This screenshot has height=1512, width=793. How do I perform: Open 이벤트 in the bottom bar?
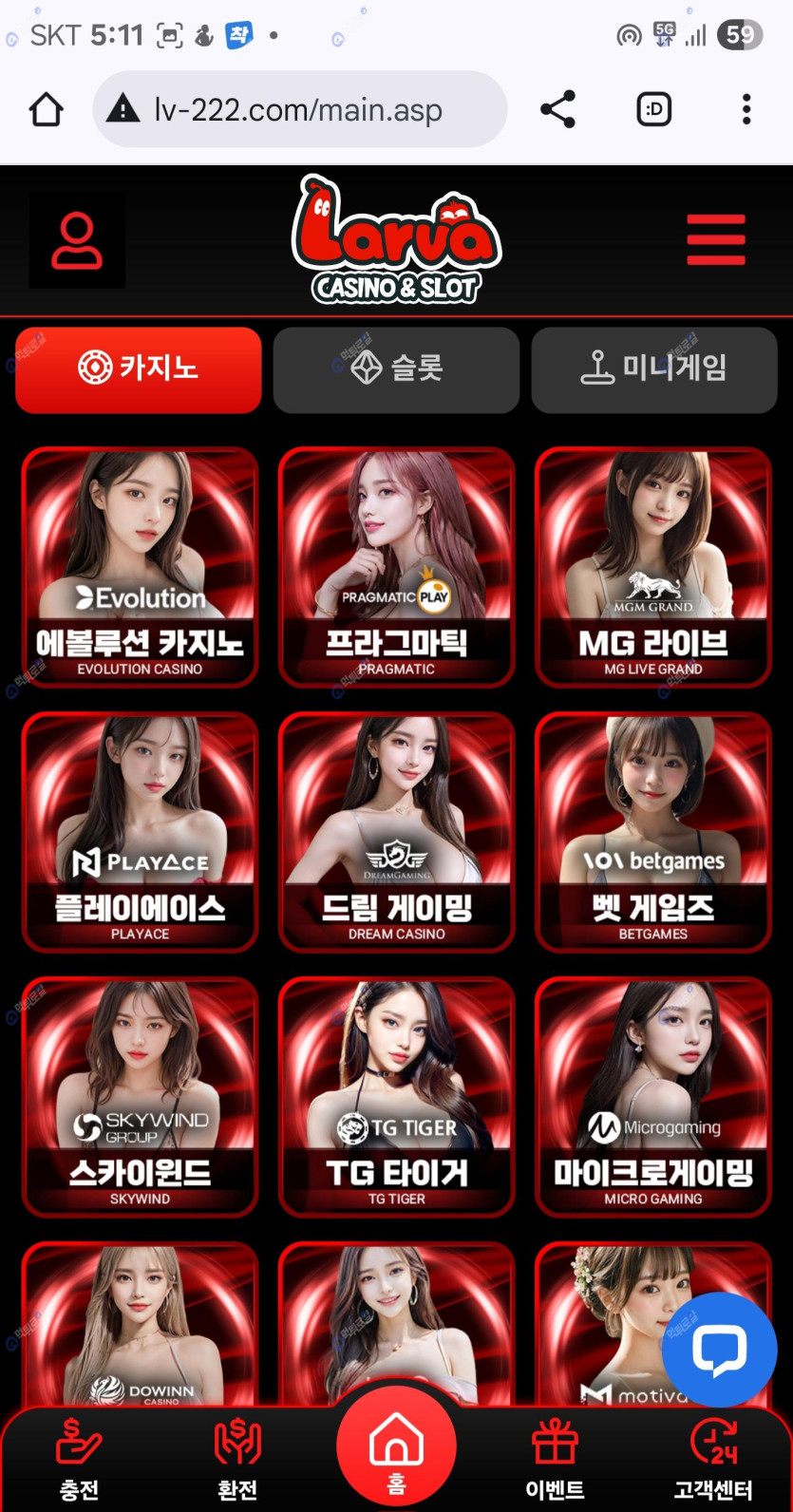[x=556, y=1458]
